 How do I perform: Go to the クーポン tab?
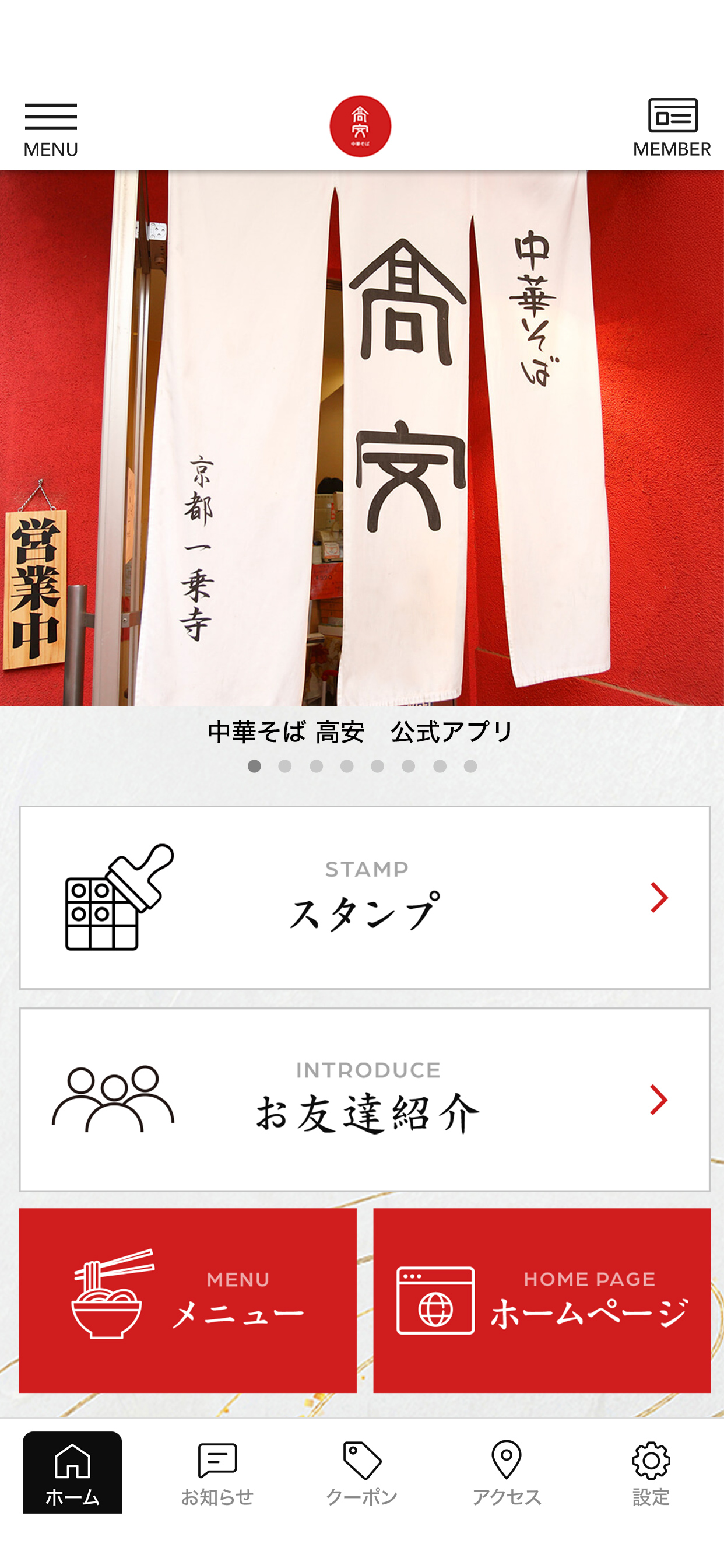(x=362, y=1472)
